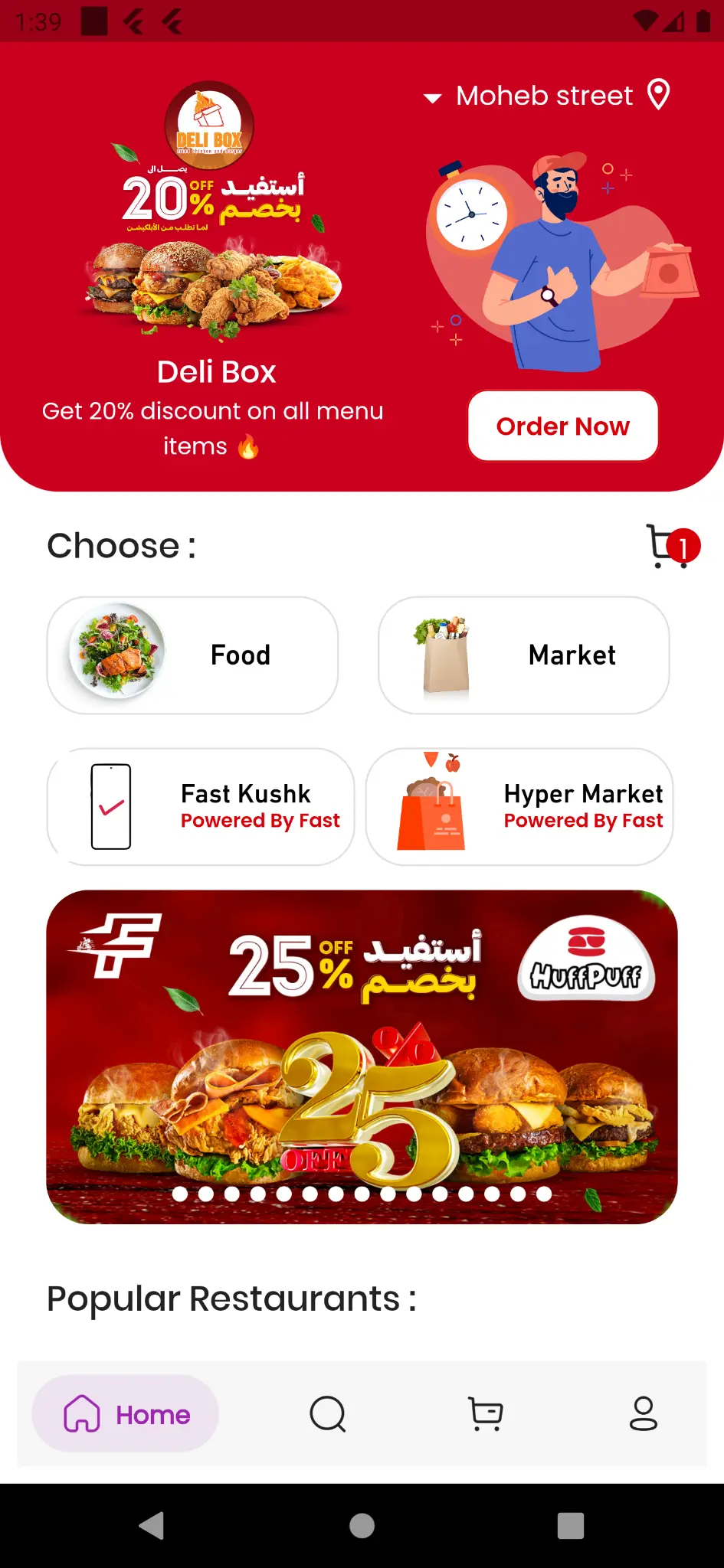
Task: Open the profile icon in bottom navigation
Action: [x=644, y=1414]
